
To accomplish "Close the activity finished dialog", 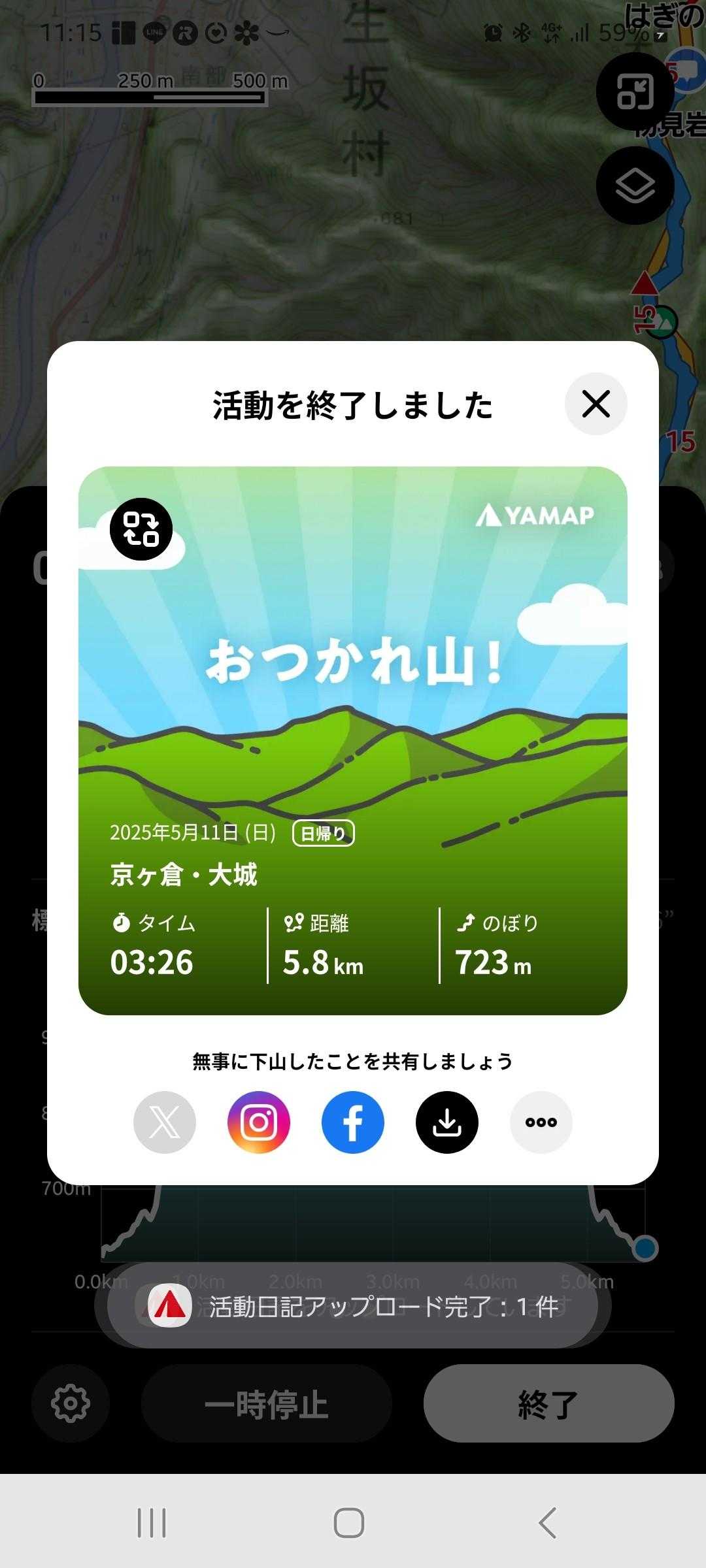I will (596, 404).
